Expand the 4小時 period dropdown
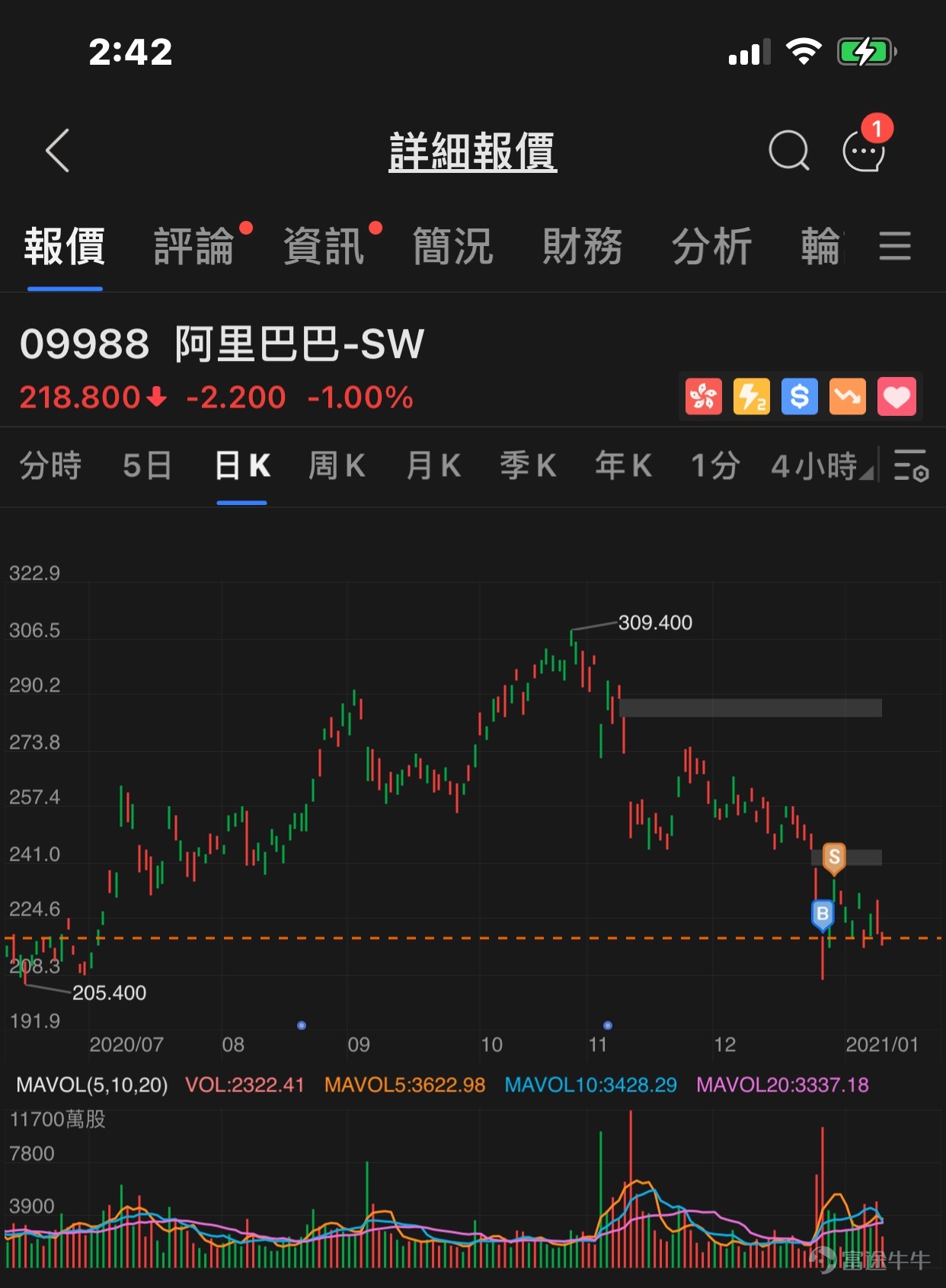Screen dimensions: 946x1288 pos(815,468)
